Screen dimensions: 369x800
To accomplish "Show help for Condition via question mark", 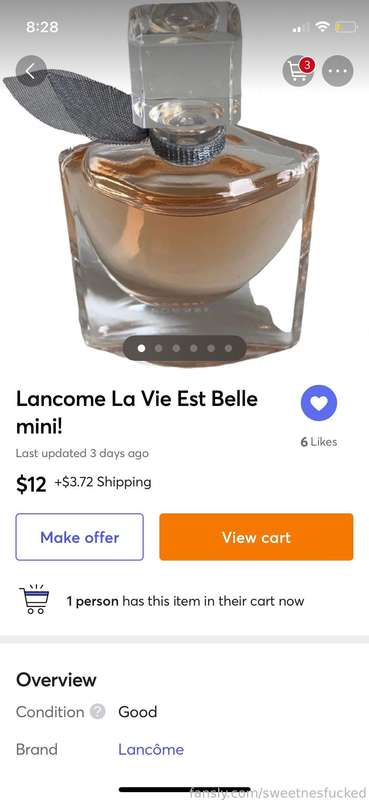I will point(97,711).
